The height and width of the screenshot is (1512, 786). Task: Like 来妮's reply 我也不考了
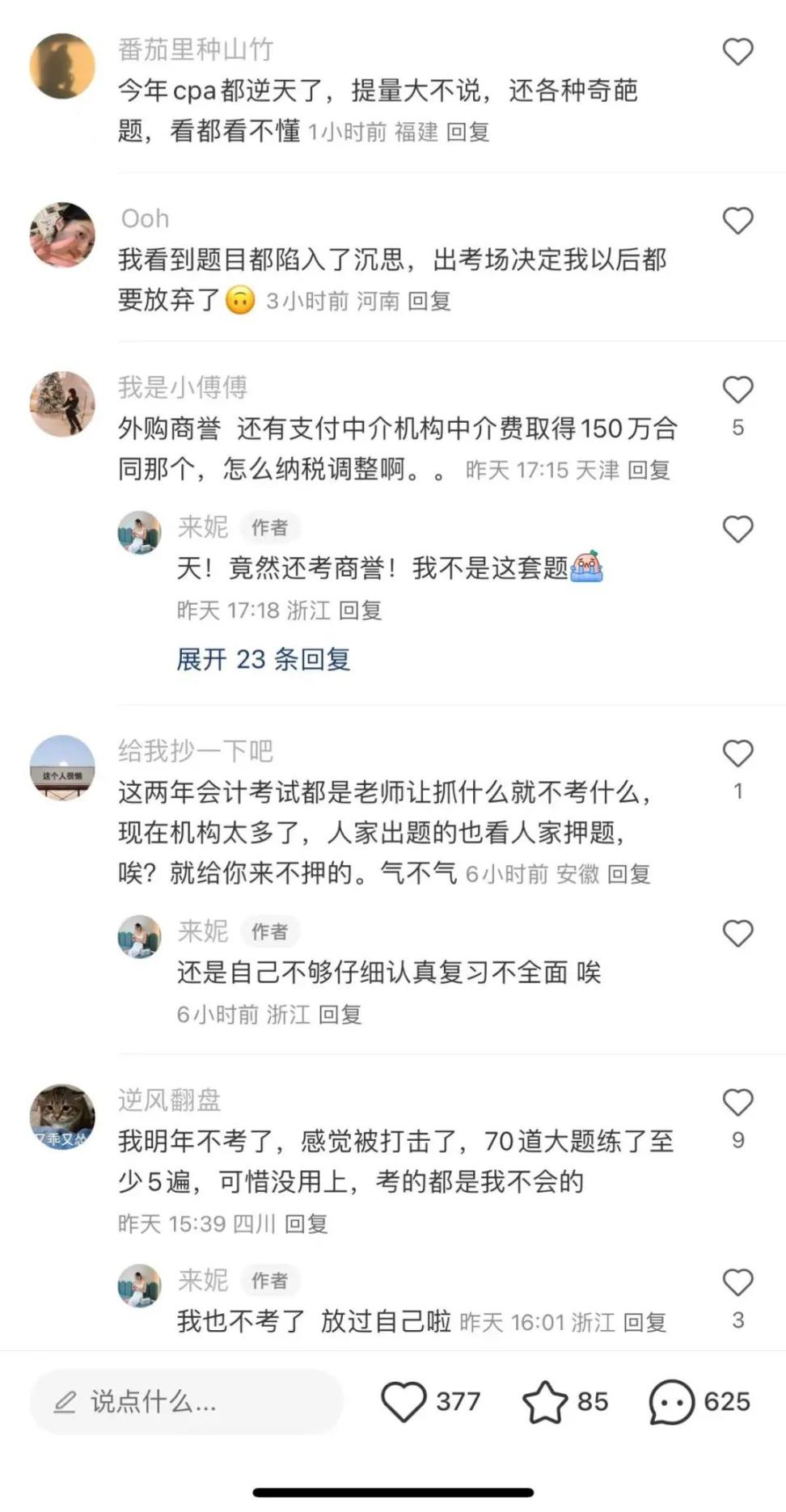tap(737, 1283)
